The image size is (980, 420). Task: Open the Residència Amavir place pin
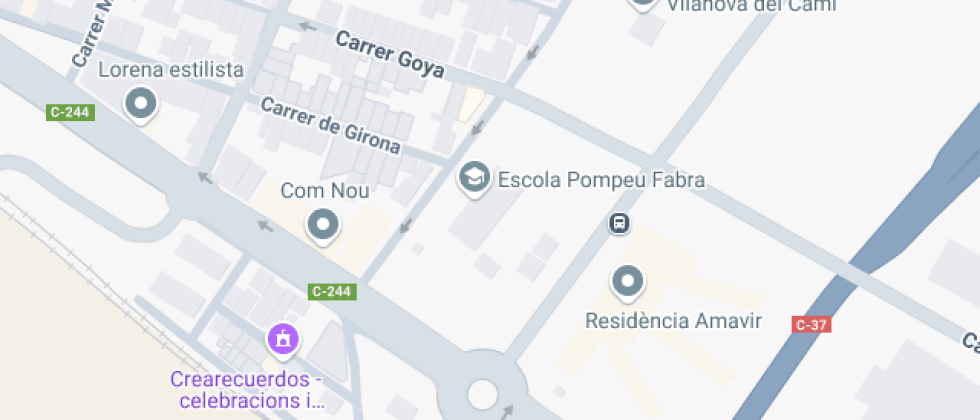[627, 282]
